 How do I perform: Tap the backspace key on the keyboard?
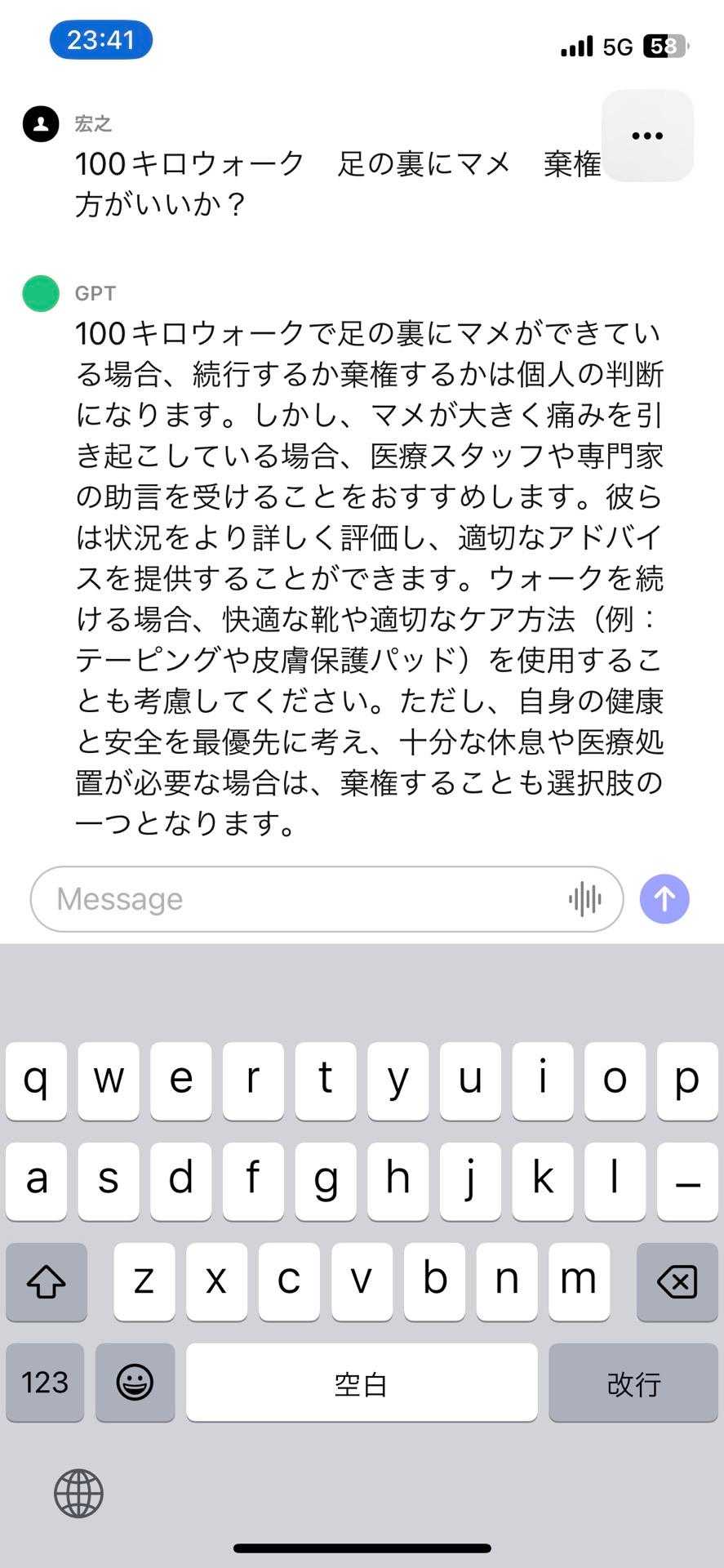coord(677,1282)
